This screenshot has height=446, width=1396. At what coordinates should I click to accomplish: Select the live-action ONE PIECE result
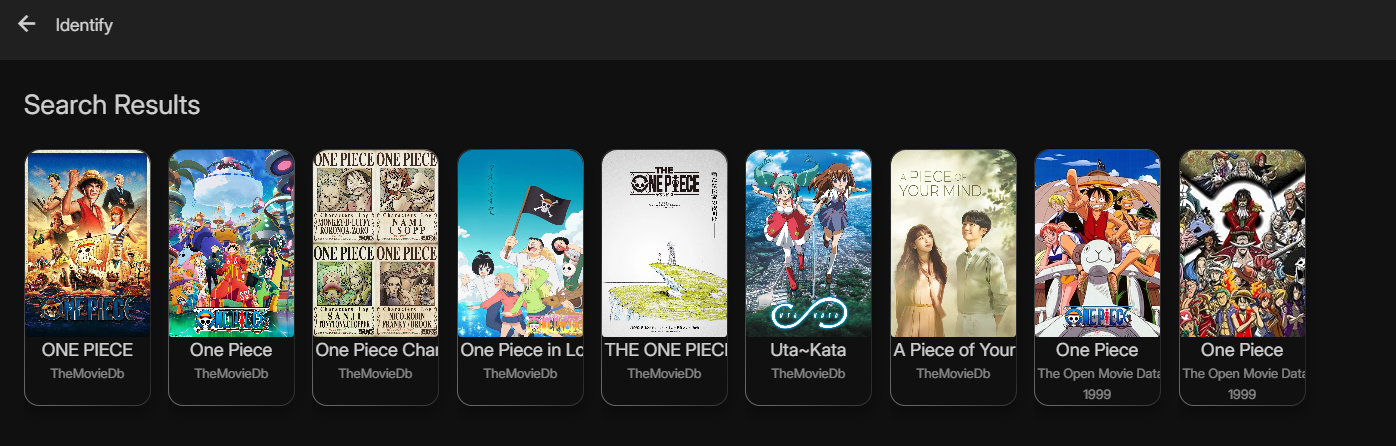pyautogui.click(x=87, y=244)
